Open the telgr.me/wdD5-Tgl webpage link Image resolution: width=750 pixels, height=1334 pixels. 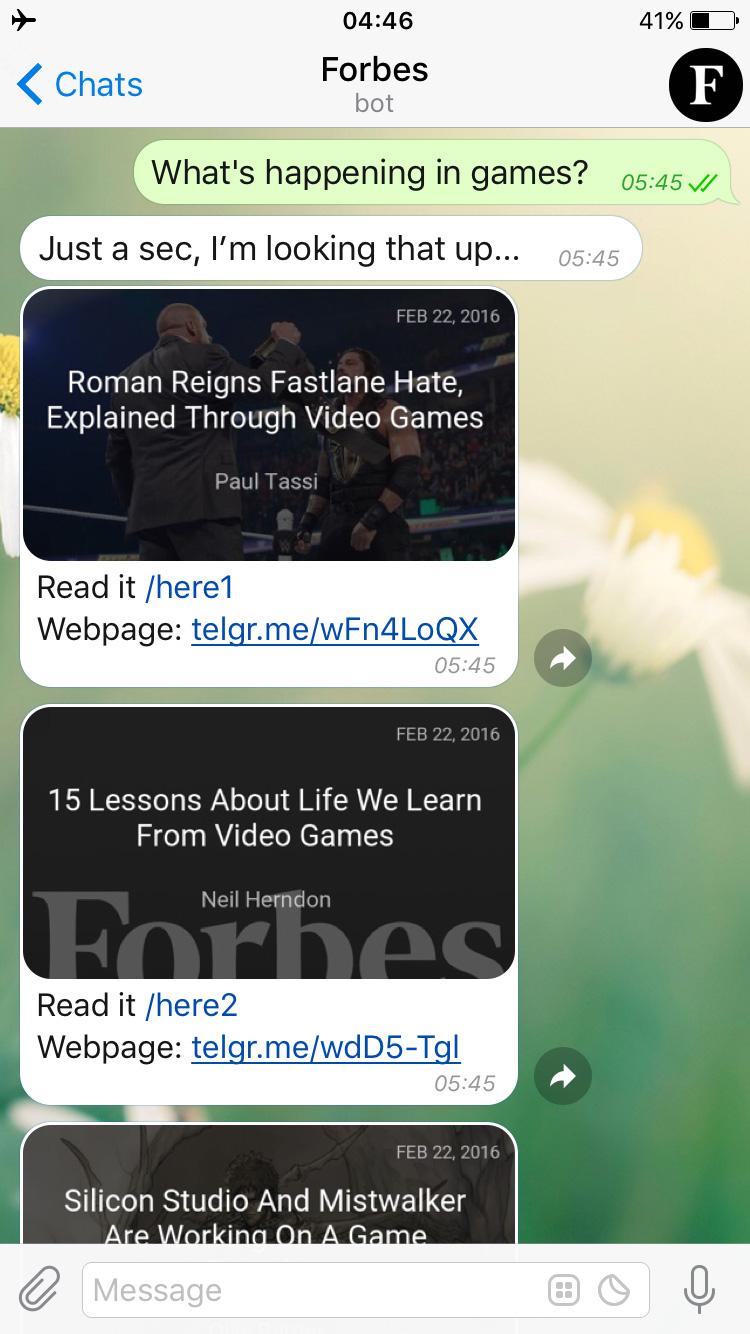pos(325,1047)
